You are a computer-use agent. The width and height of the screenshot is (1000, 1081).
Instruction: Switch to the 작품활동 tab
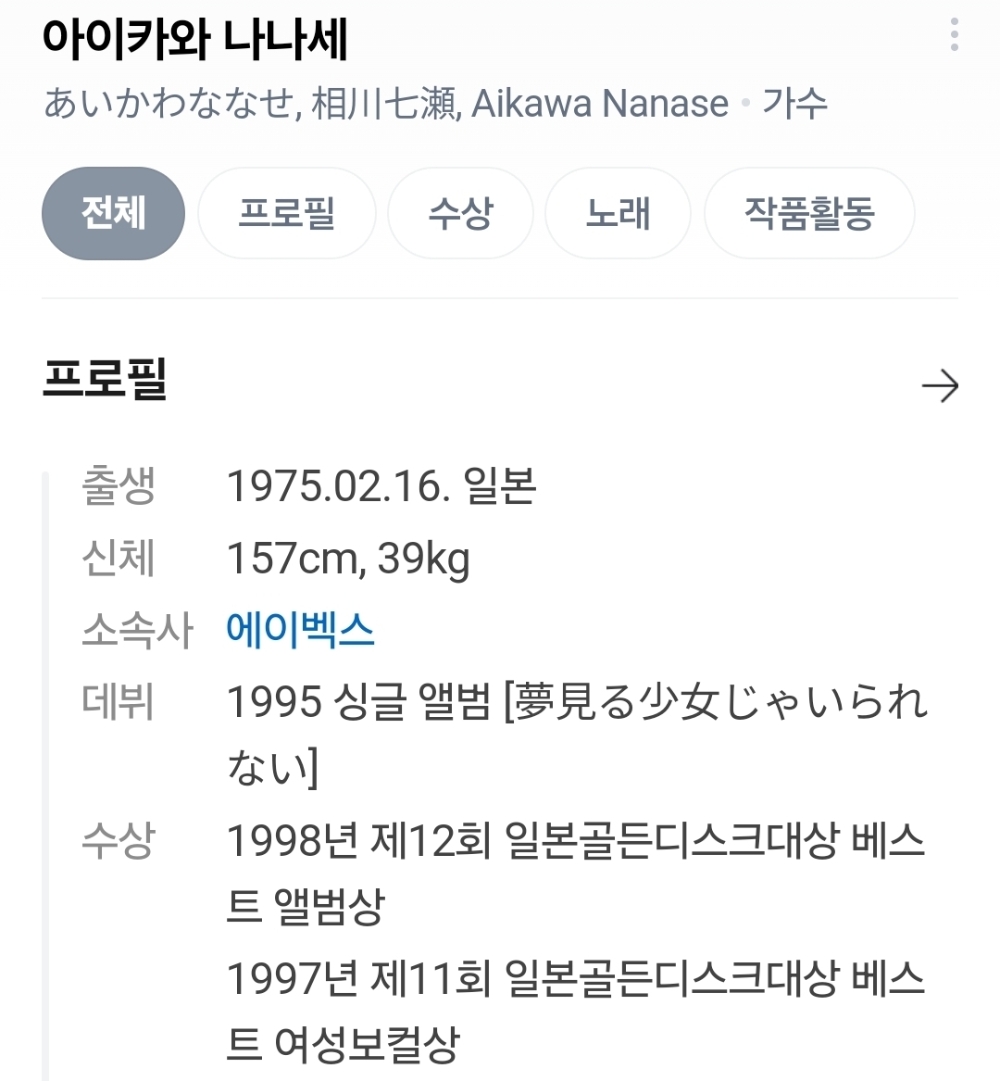click(x=809, y=213)
